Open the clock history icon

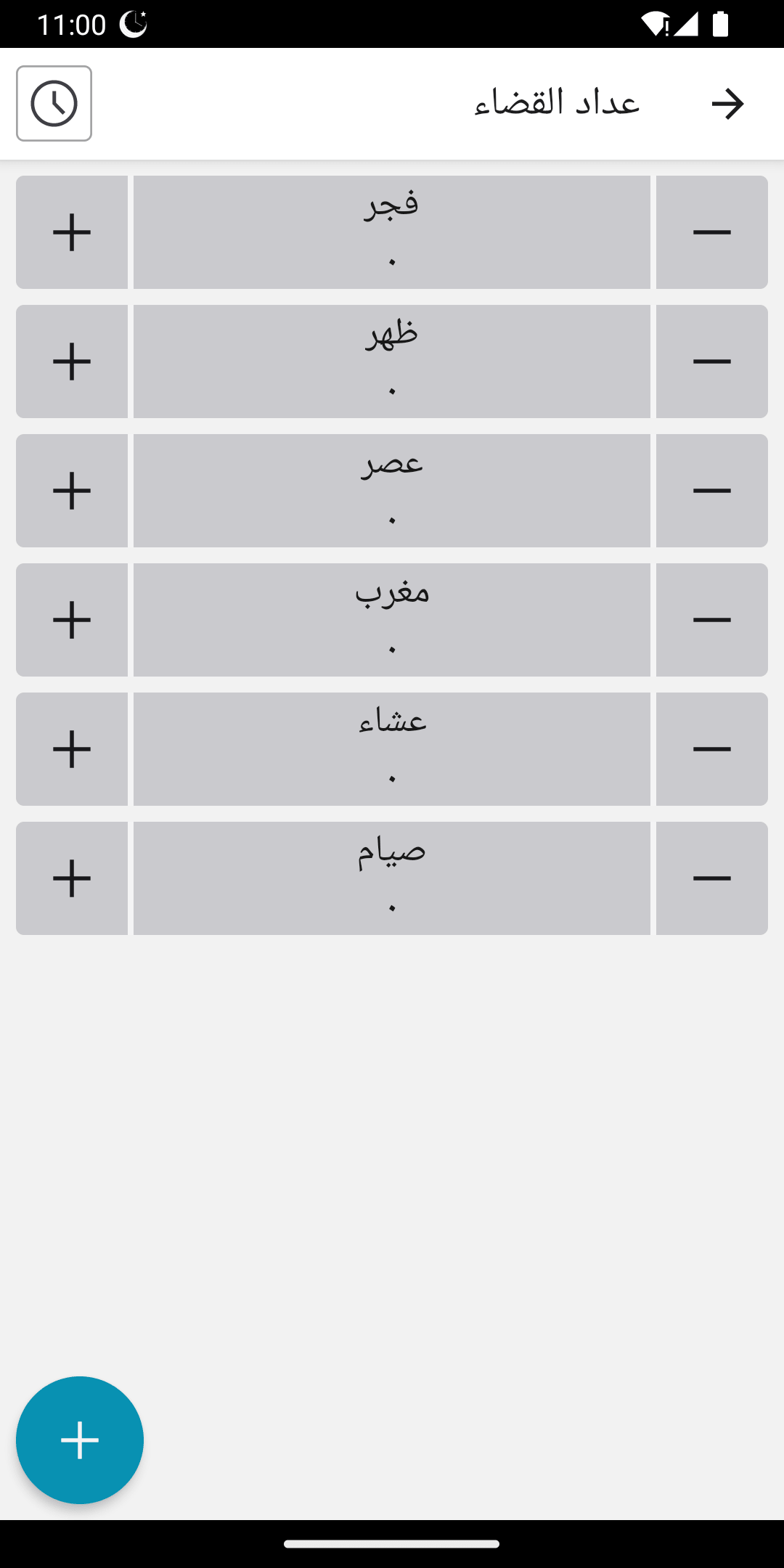pos(54,104)
